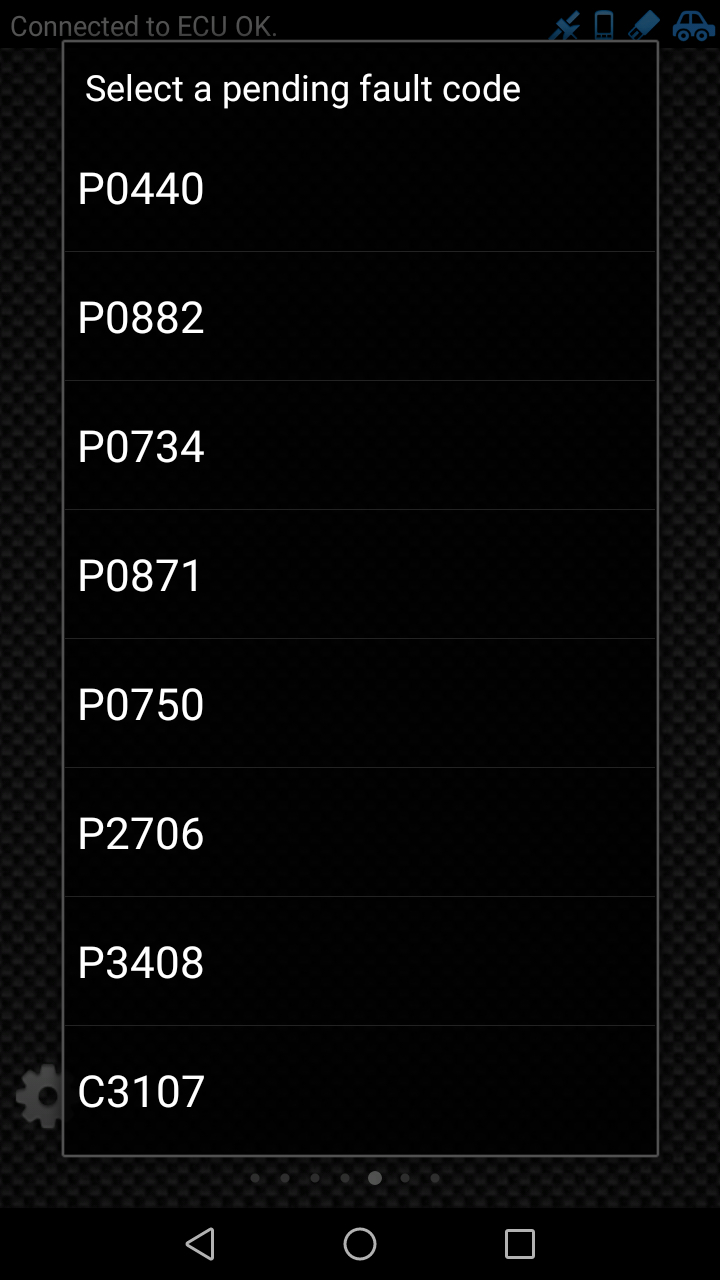
Task: Choose pending fault code P0882
Action: (360, 318)
